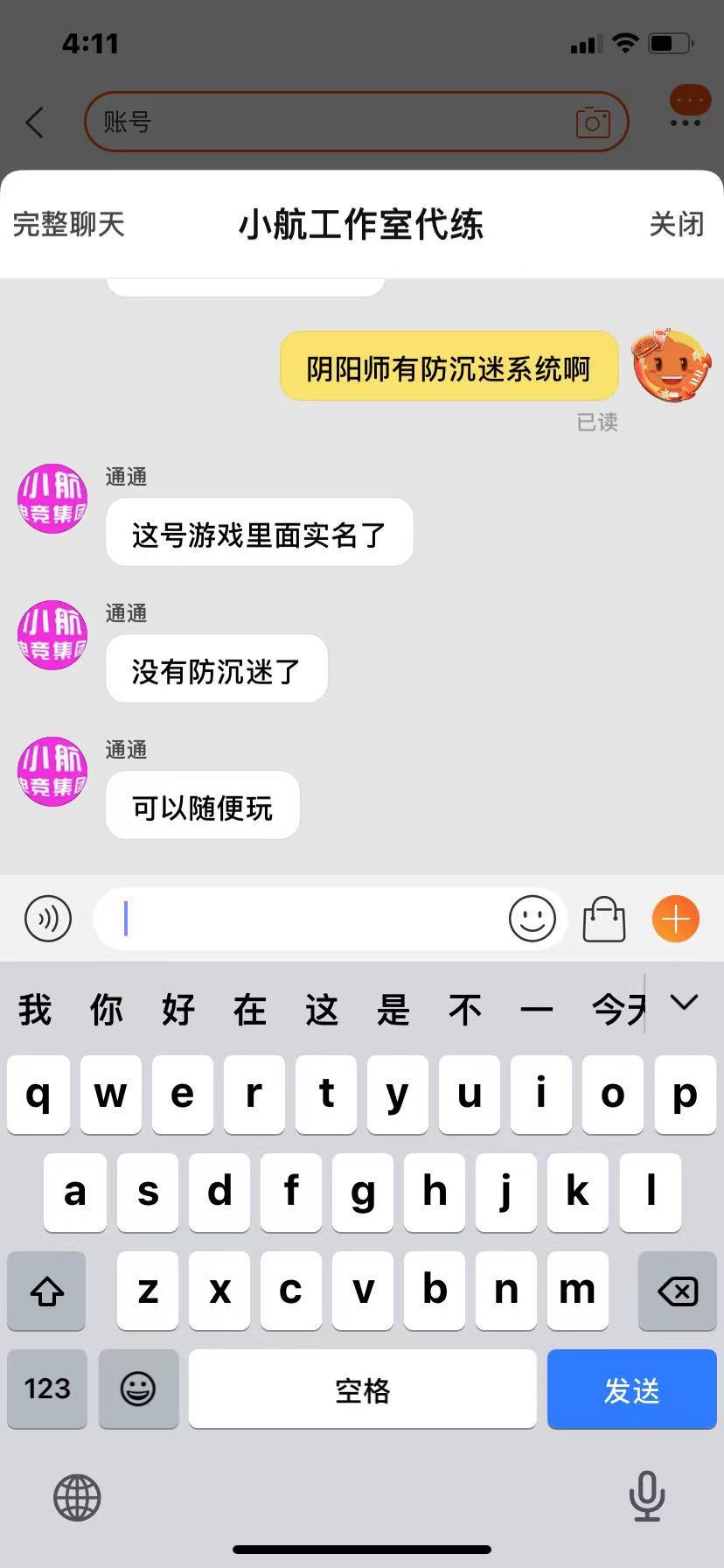
Task: Switch input language with globe key
Action: tap(77, 1497)
